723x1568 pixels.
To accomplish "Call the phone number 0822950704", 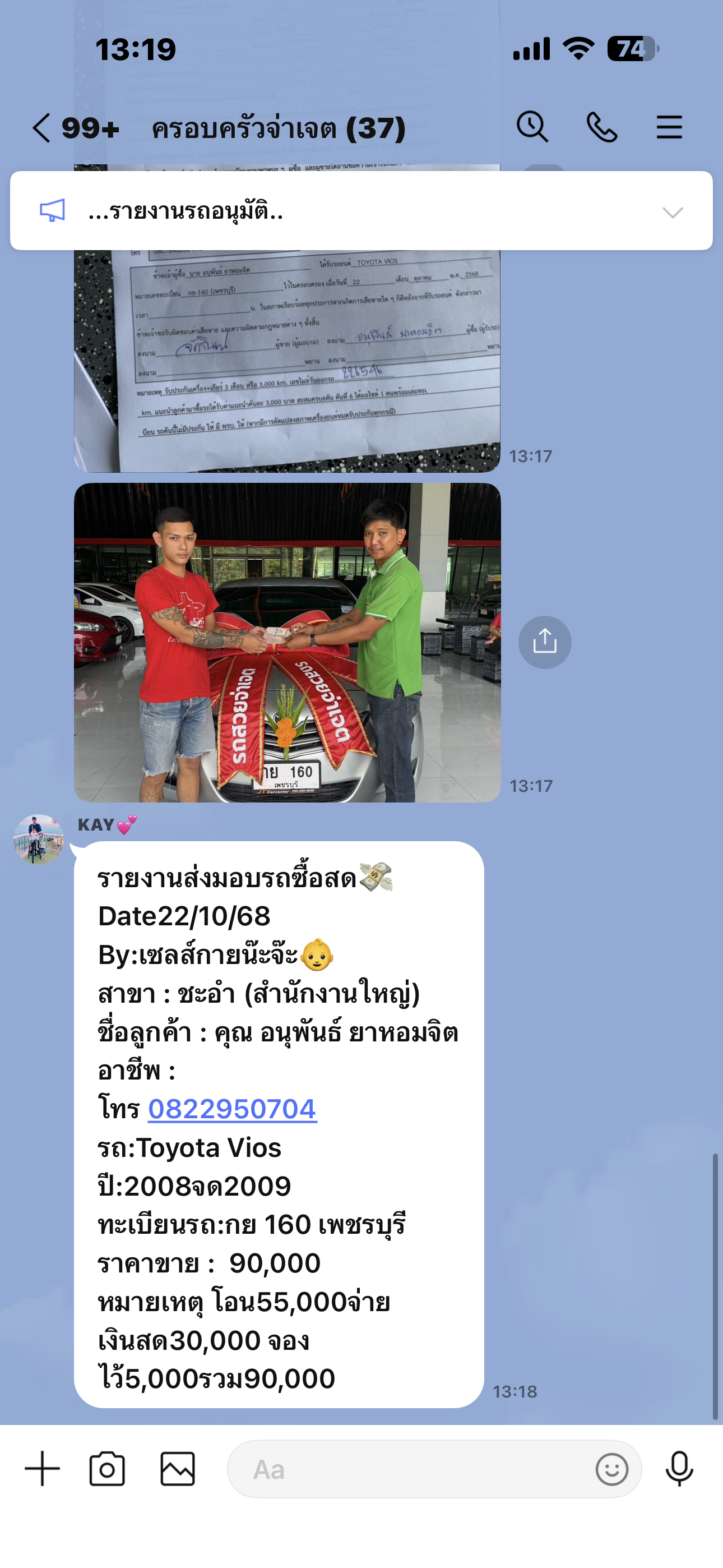I will (232, 1109).
